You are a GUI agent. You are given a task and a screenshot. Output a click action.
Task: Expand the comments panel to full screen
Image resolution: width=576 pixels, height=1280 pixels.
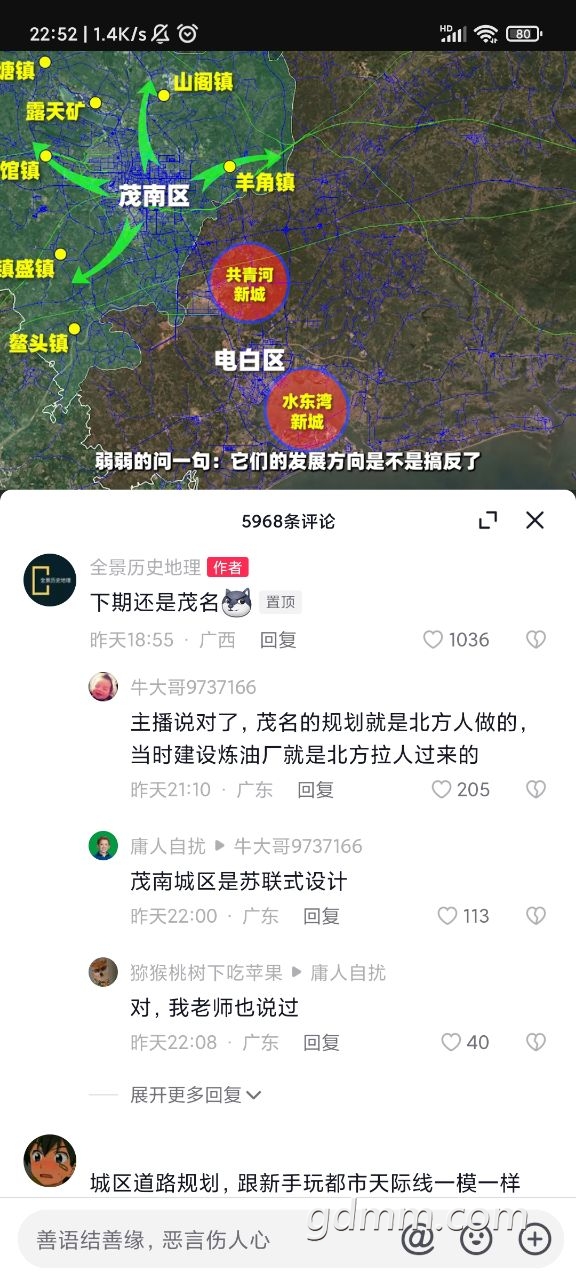488,520
